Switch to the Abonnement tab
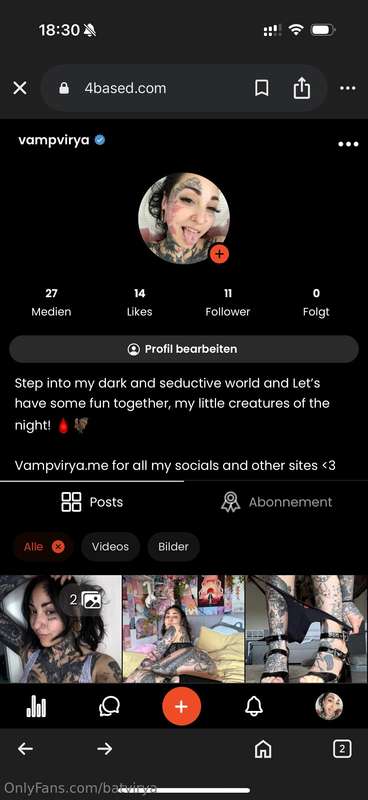 276,502
